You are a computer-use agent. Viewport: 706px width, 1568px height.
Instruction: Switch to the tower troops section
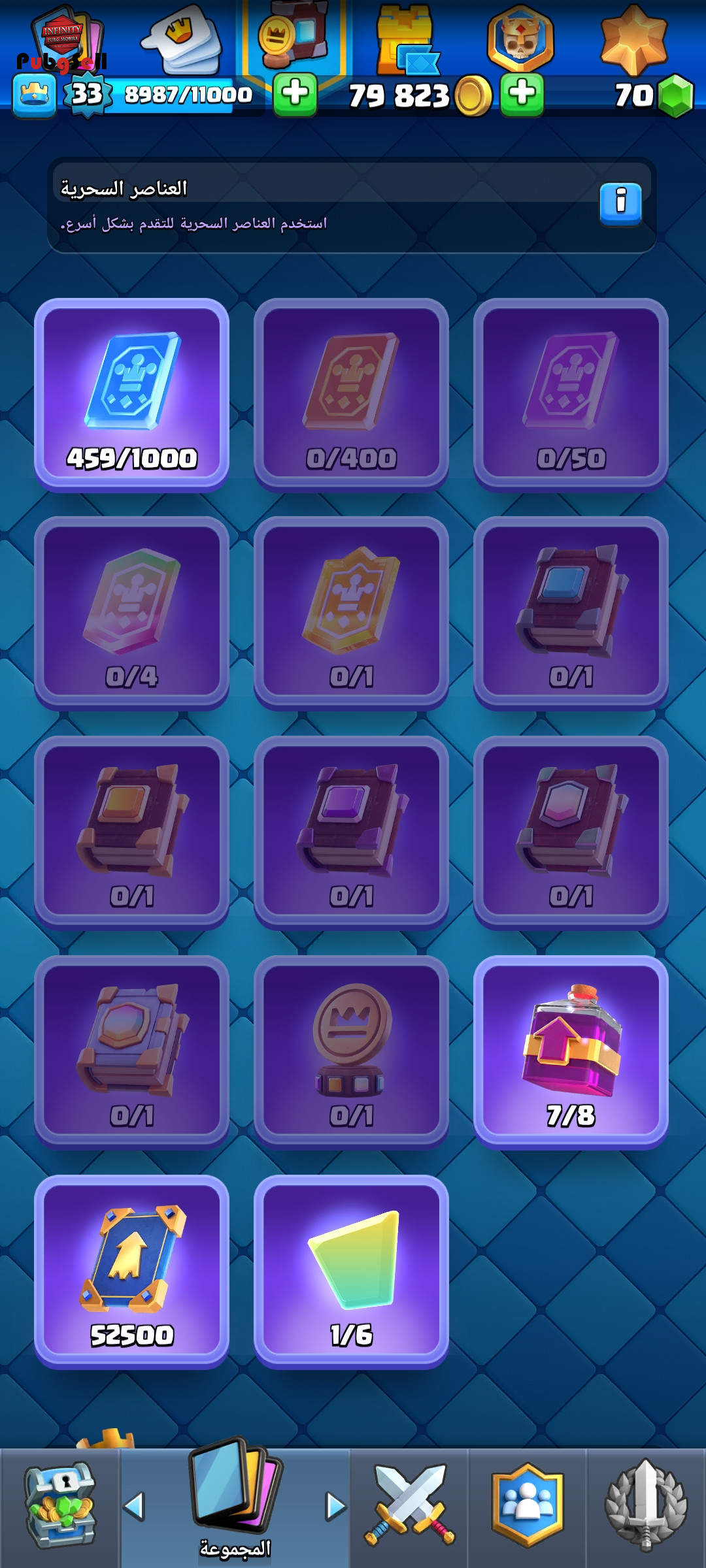pos(405,41)
